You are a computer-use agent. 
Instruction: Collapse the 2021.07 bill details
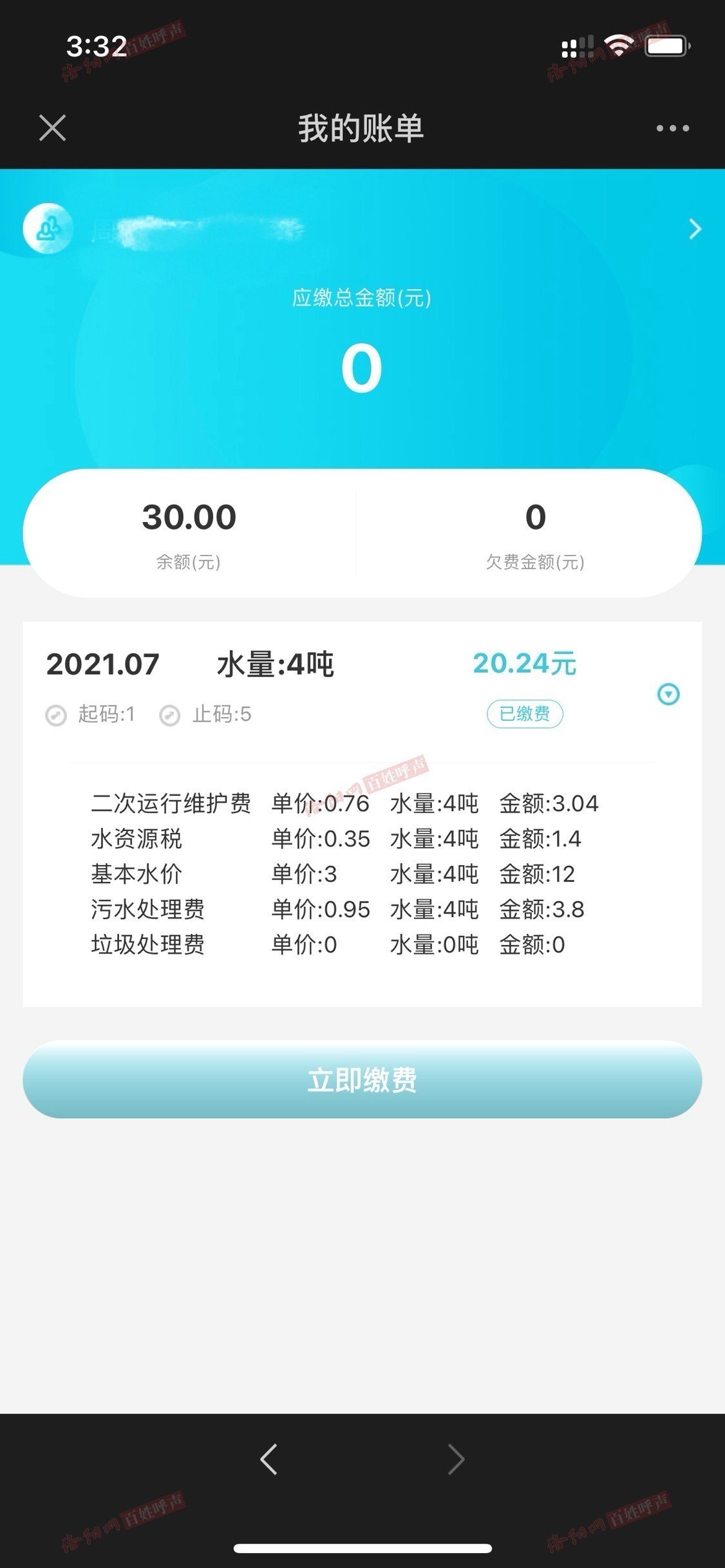pyautogui.click(x=668, y=694)
